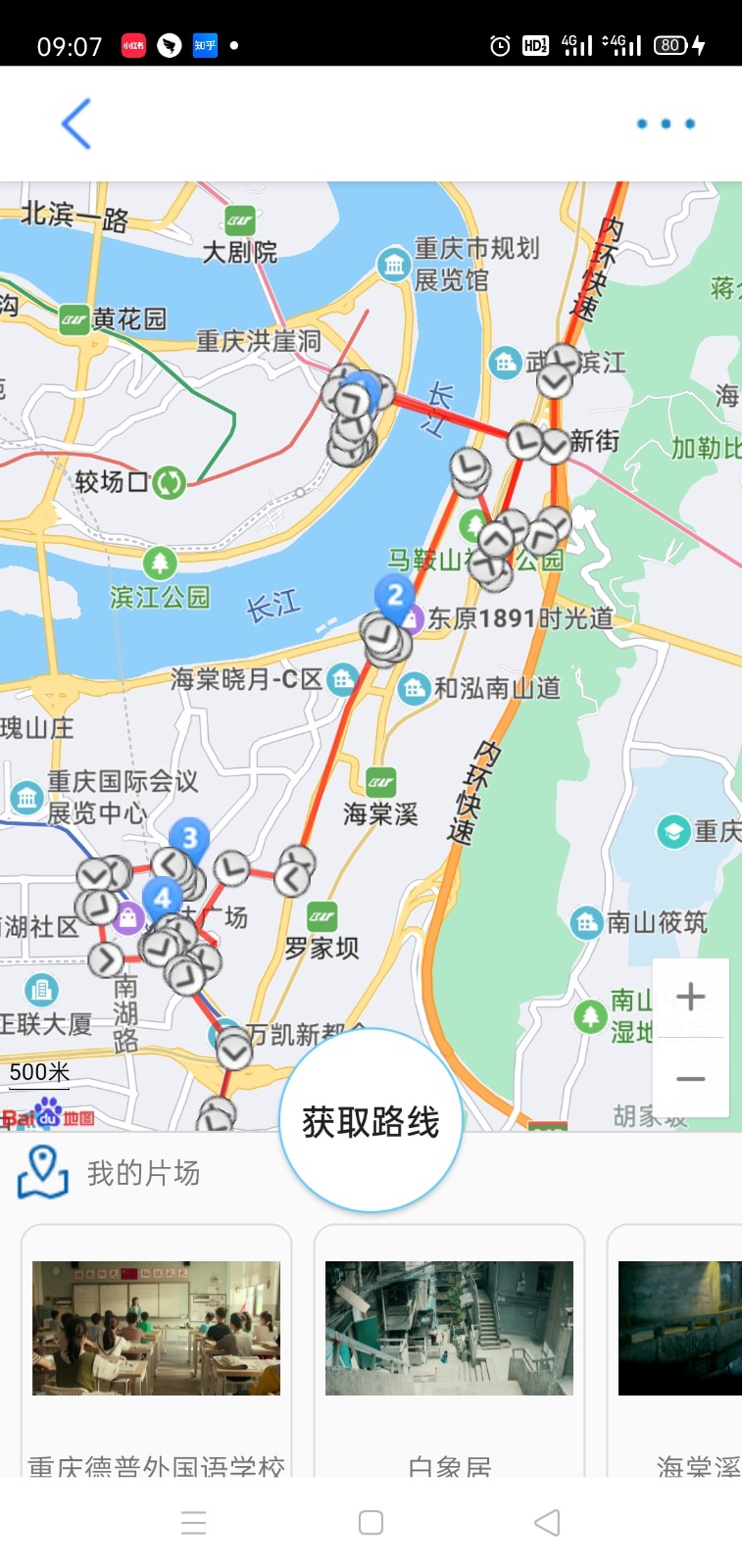Select map marker number 2
742x1568 pixels.
tap(394, 595)
